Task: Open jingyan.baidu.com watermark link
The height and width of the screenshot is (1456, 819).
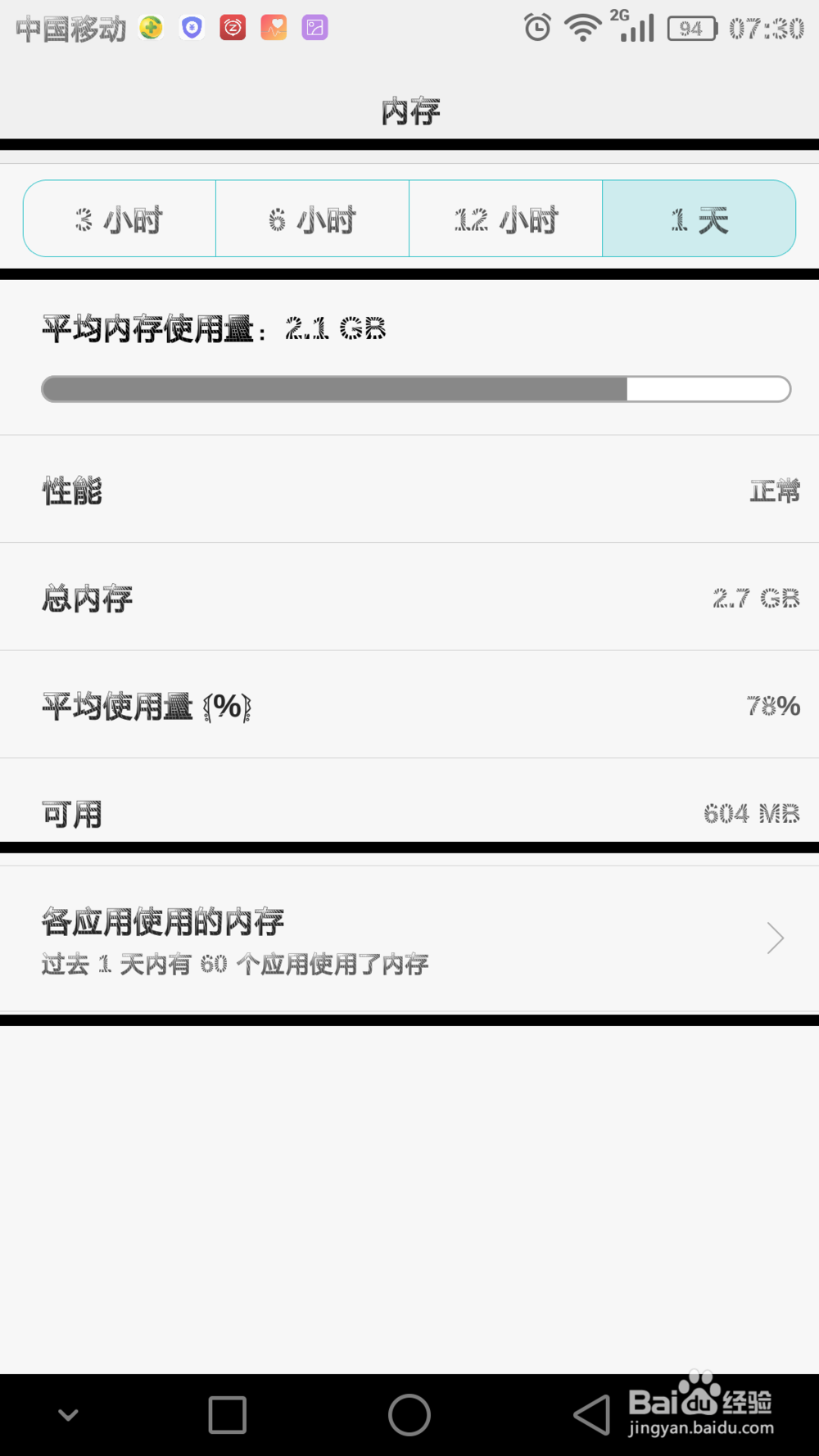Action: (706, 1425)
